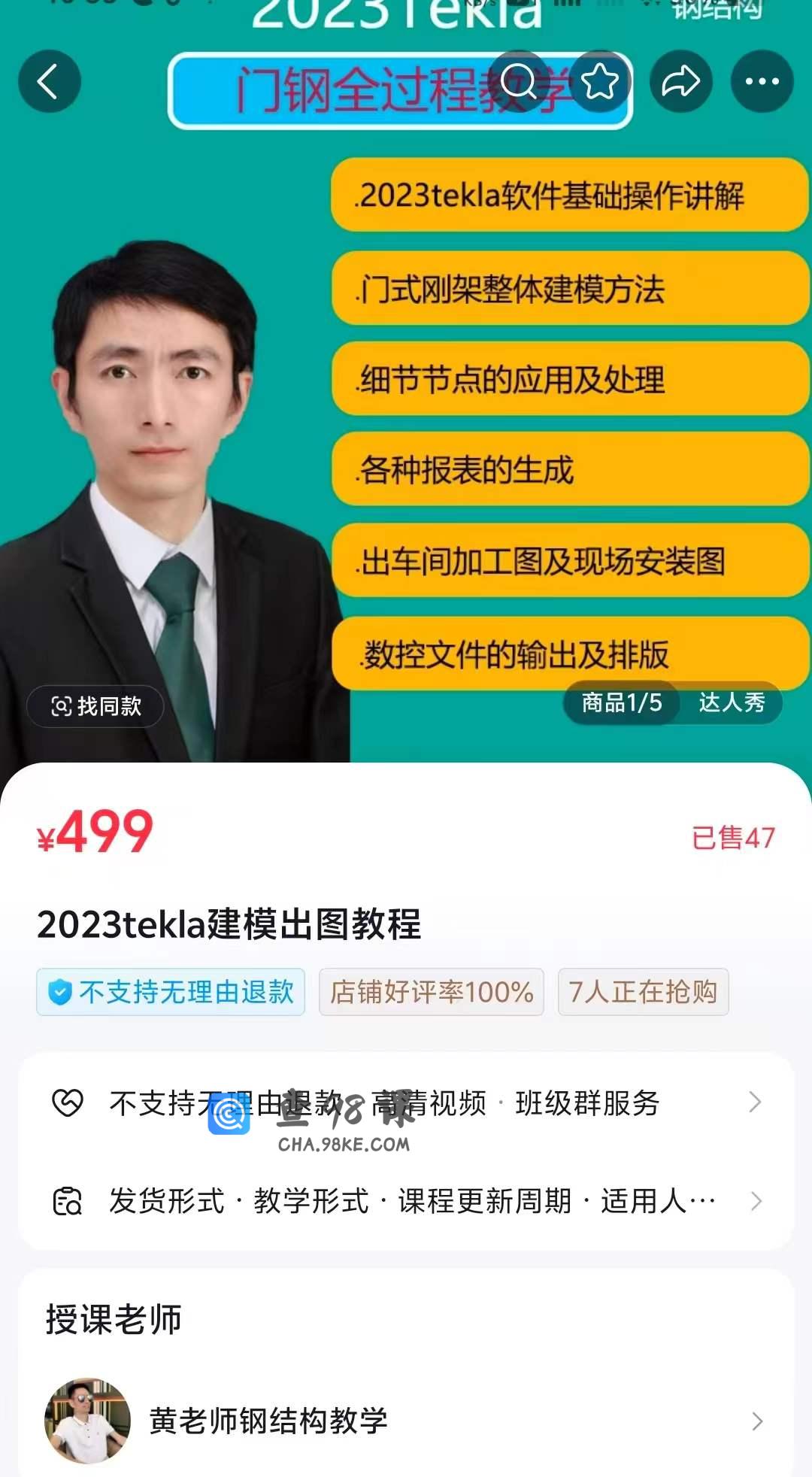Go back to the previous page

point(50,81)
